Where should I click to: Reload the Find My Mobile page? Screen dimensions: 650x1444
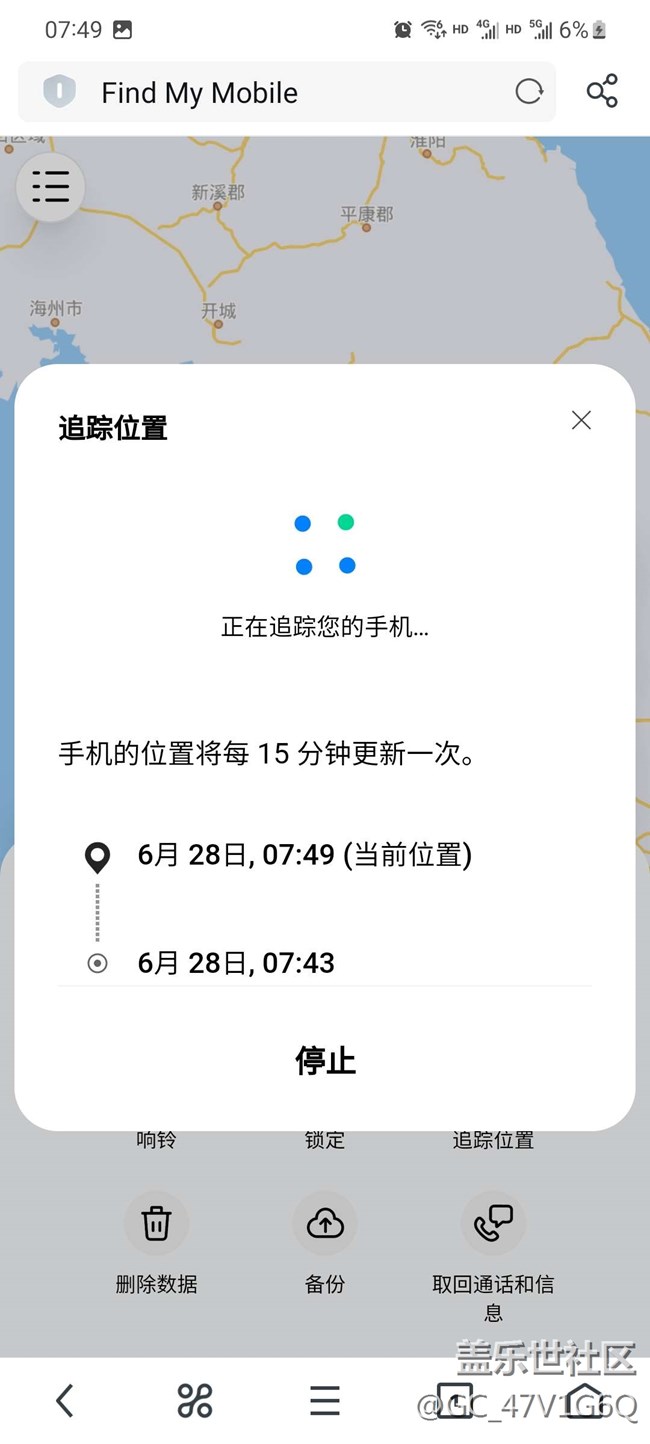528,93
